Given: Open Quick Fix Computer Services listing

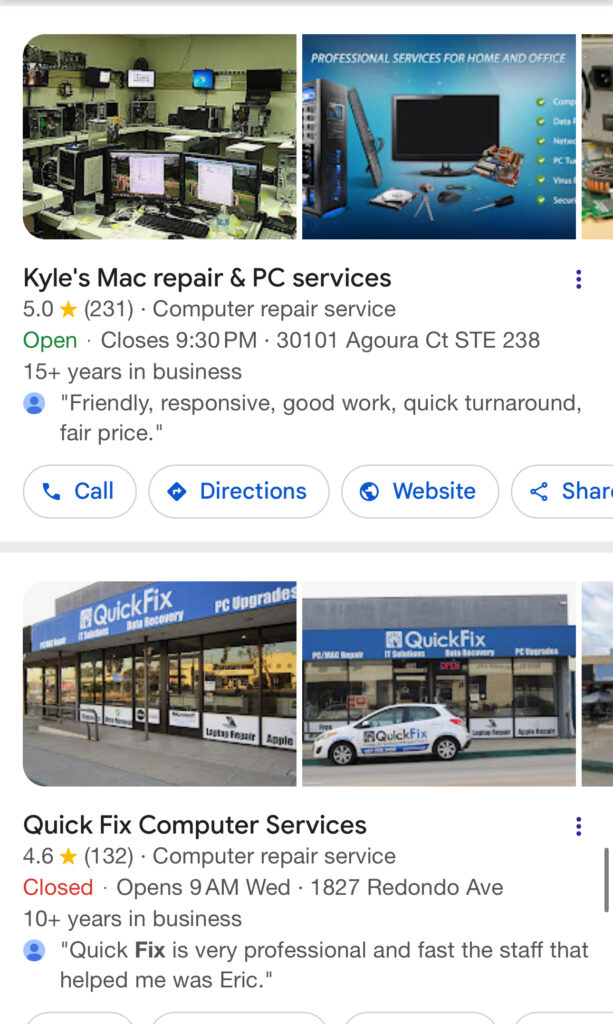Looking at the screenshot, I should pos(195,825).
